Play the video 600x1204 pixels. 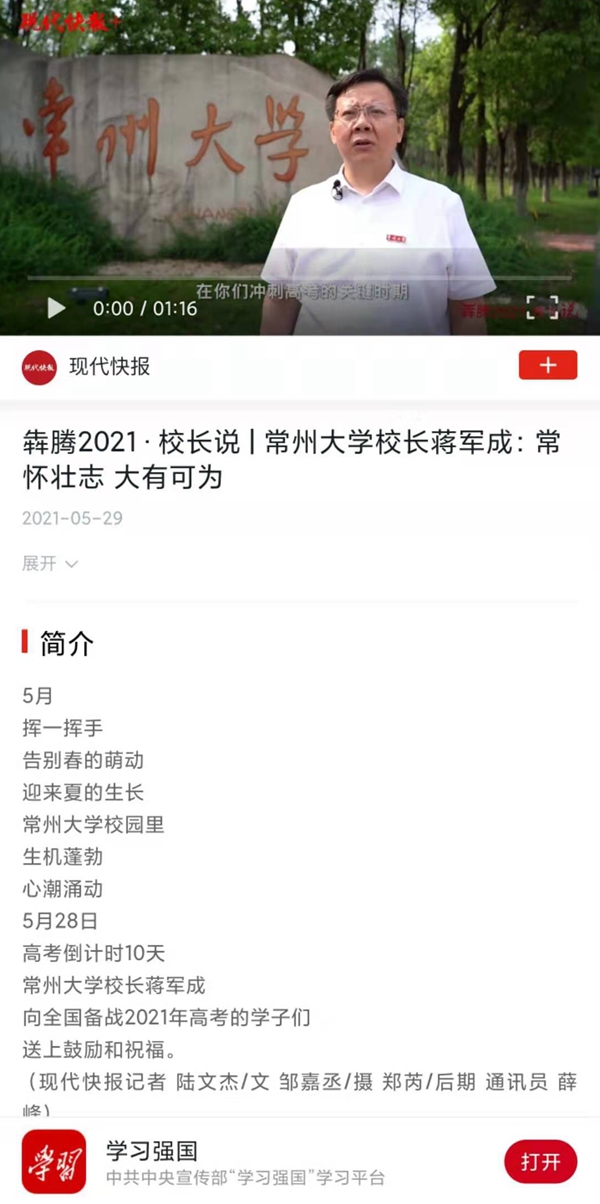[x=56, y=308]
